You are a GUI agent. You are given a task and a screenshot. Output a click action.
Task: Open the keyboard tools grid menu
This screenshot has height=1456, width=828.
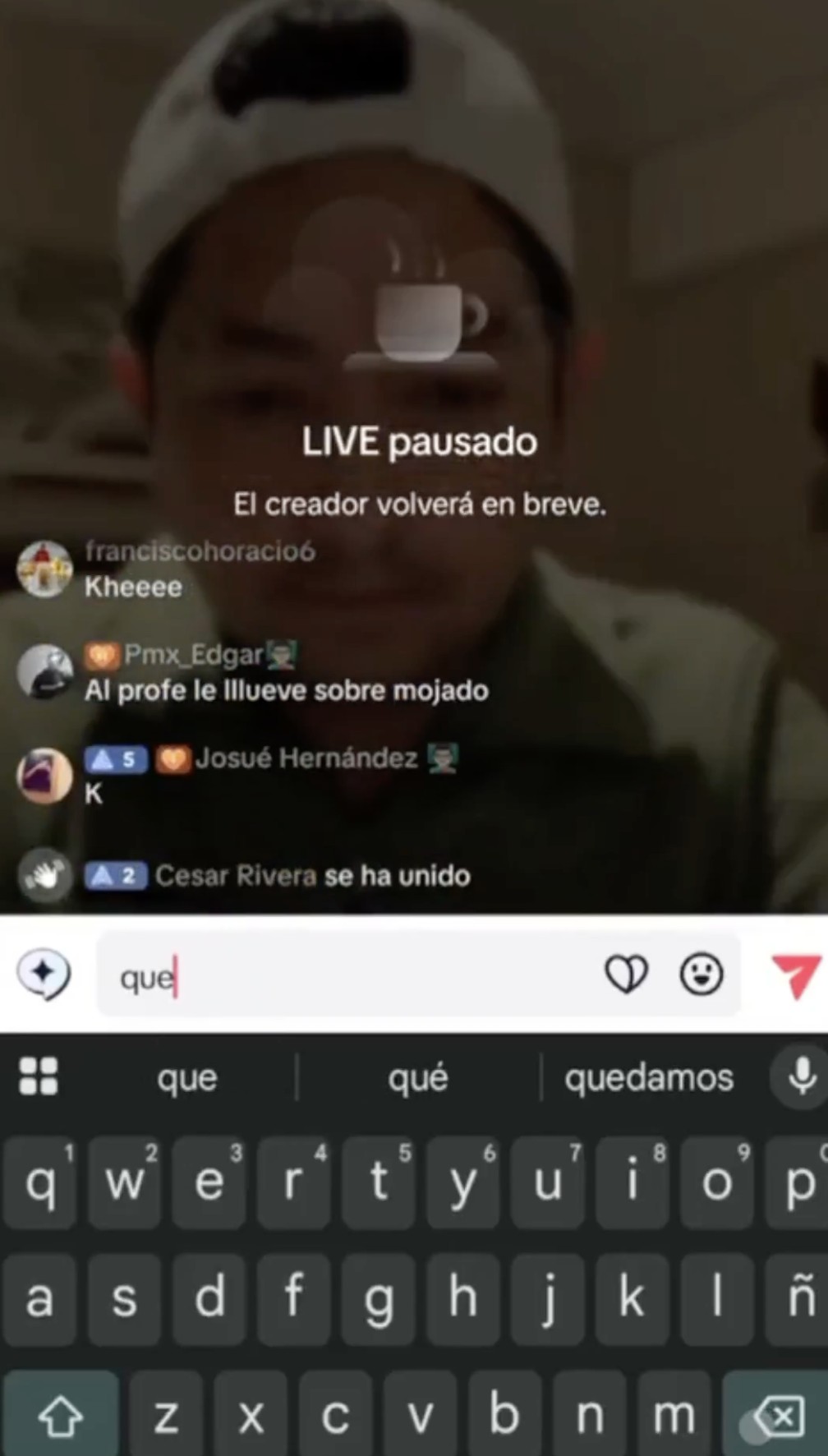[39, 1076]
